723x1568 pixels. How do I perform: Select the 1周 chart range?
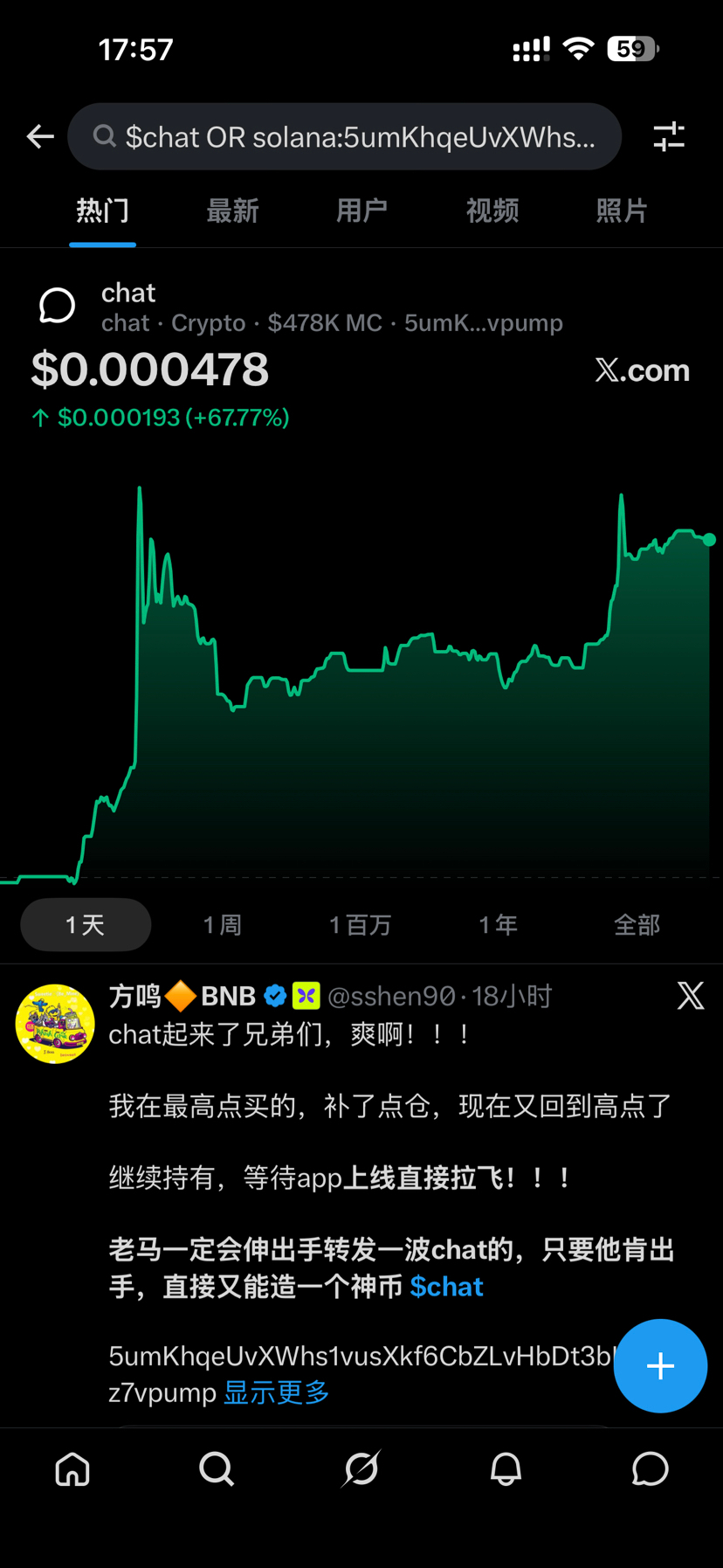pos(223,925)
